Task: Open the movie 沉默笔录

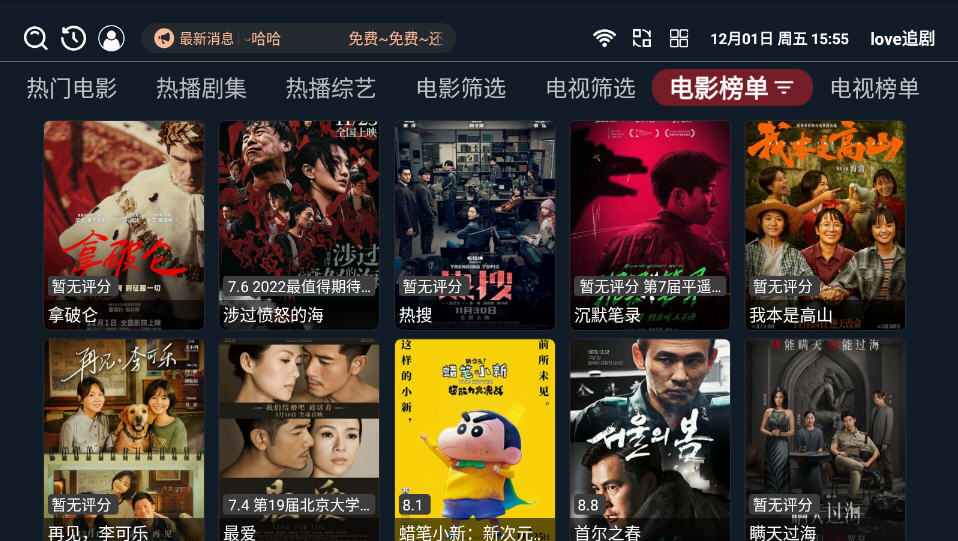Action: click(650, 225)
